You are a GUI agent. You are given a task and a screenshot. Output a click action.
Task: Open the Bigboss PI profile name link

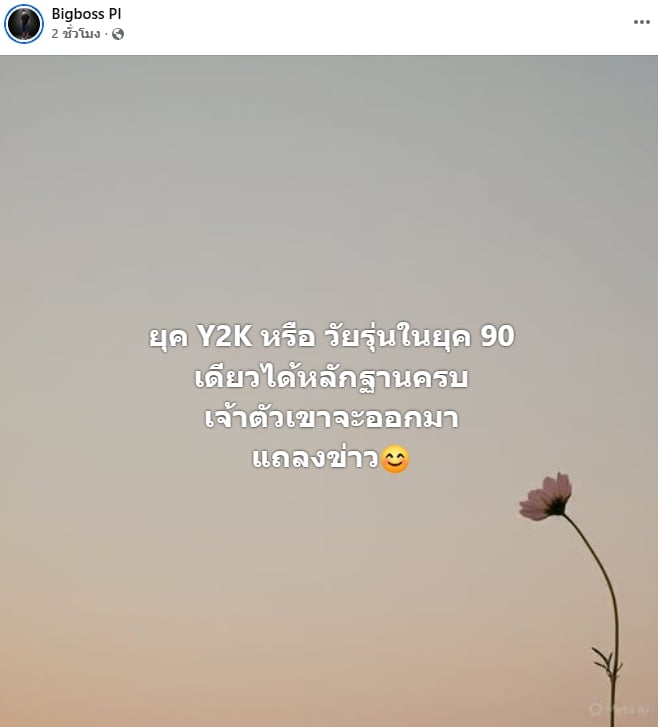[86, 14]
